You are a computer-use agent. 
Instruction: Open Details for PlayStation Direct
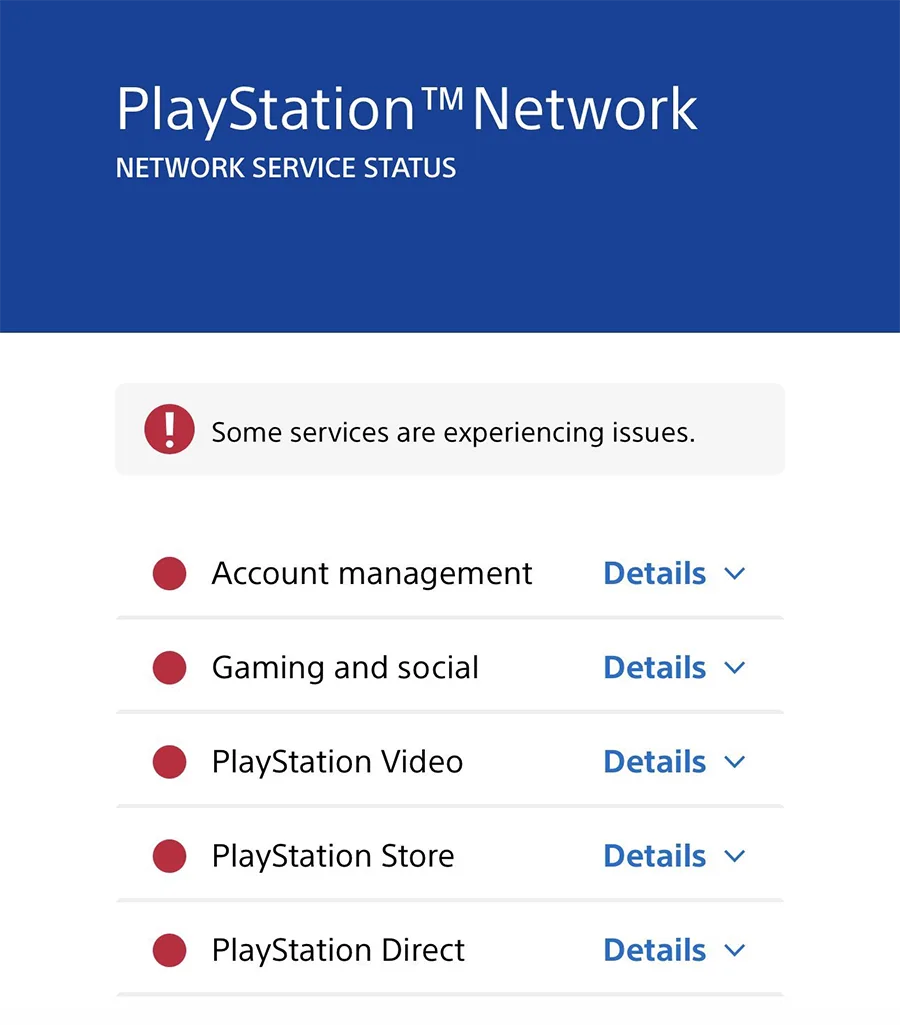click(655, 950)
